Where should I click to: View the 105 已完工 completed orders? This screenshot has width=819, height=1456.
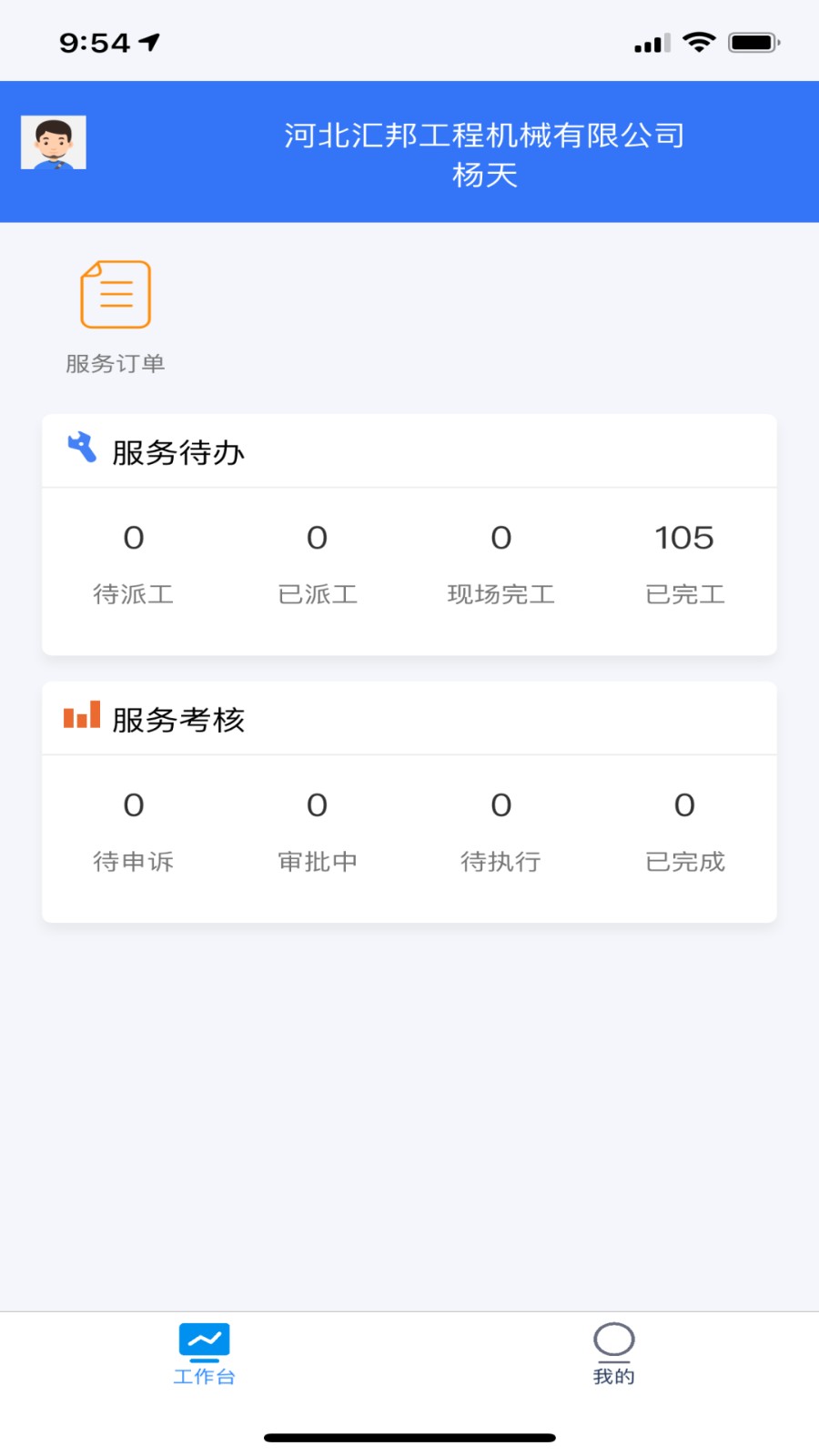point(683,564)
